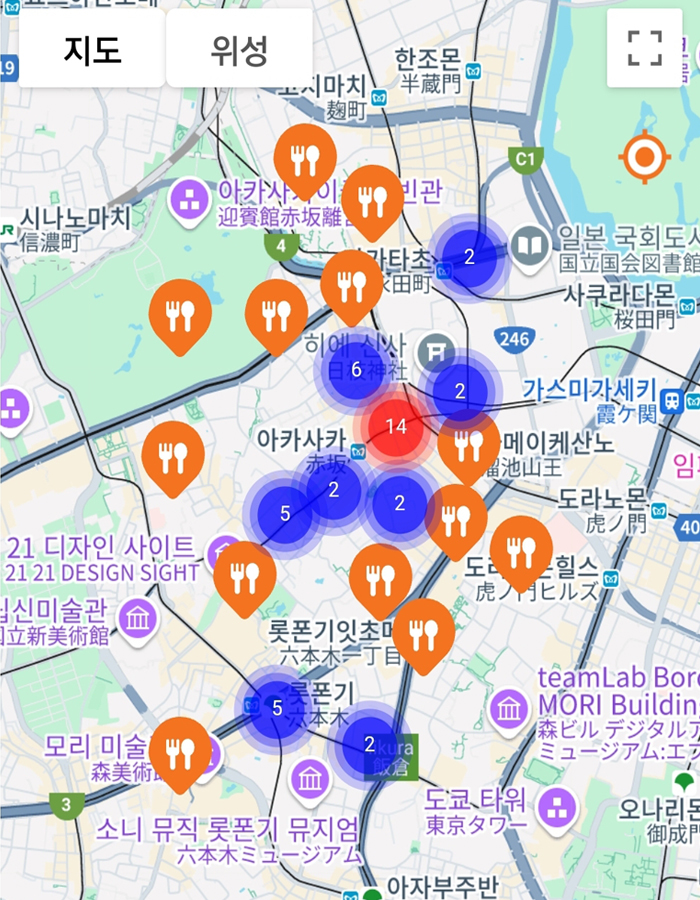Open the red cluster of 14 restaurants
This screenshot has width=700, height=900.
396,427
